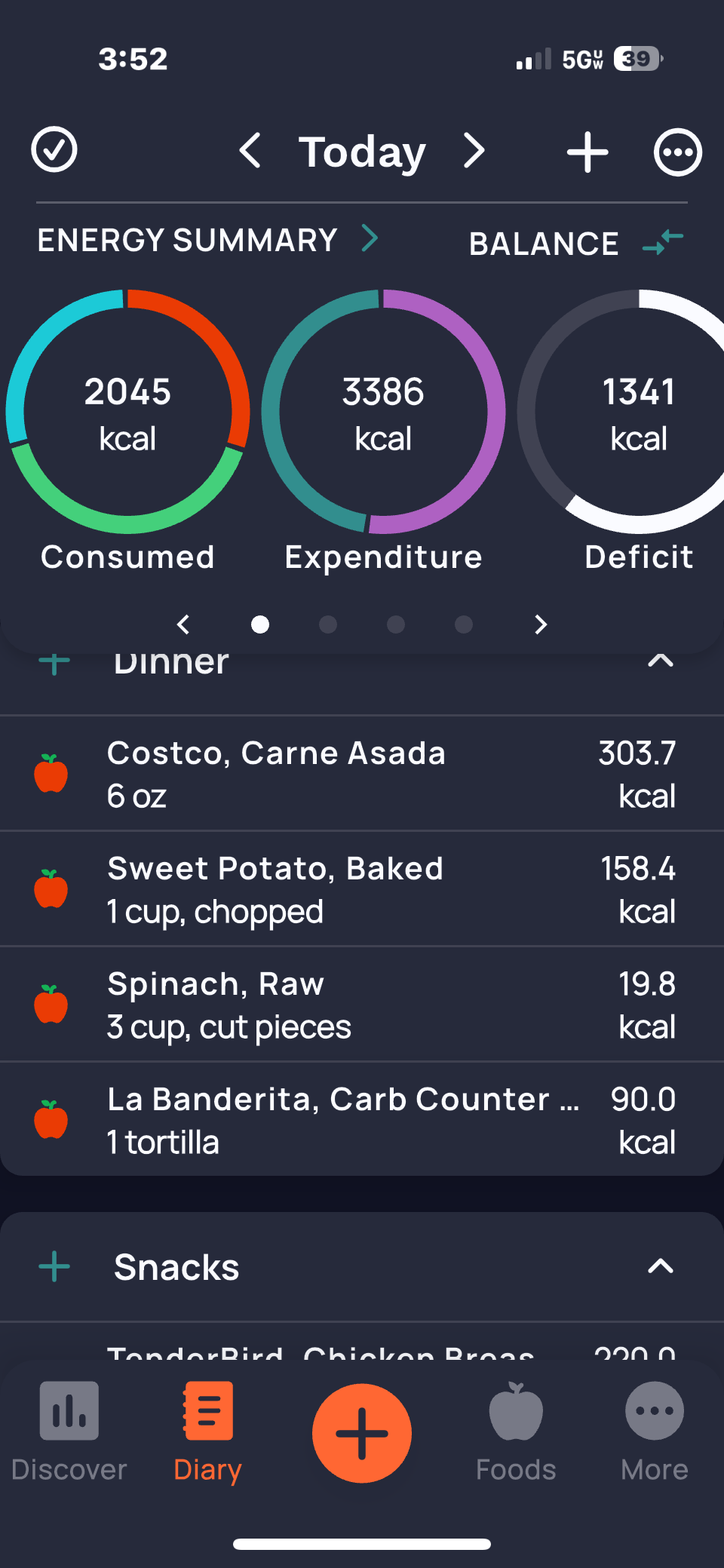This screenshot has width=724, height=1568.
Task: Mark the day as complete with checkmark
Action: 54,150
